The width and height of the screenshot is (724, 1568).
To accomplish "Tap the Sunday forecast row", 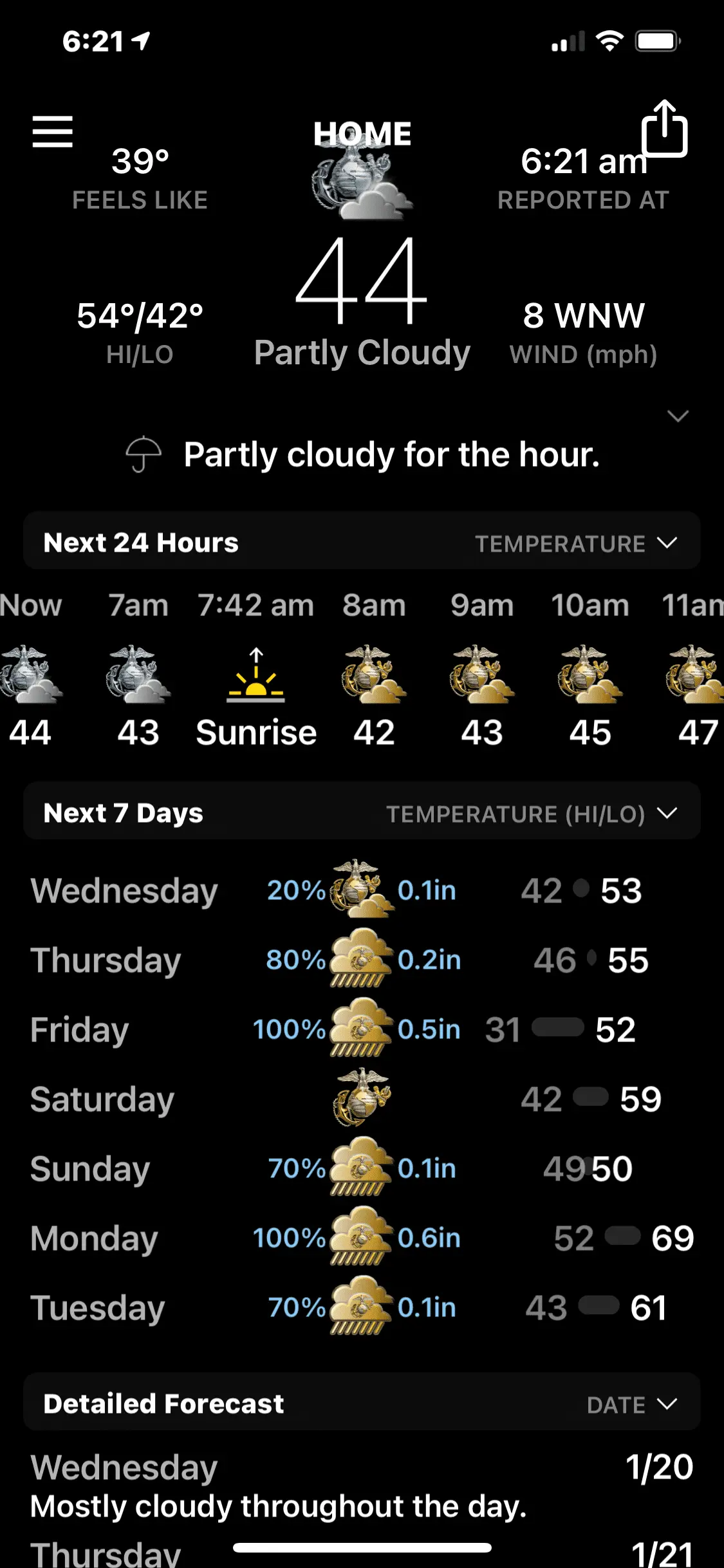I will [90, 1169].
